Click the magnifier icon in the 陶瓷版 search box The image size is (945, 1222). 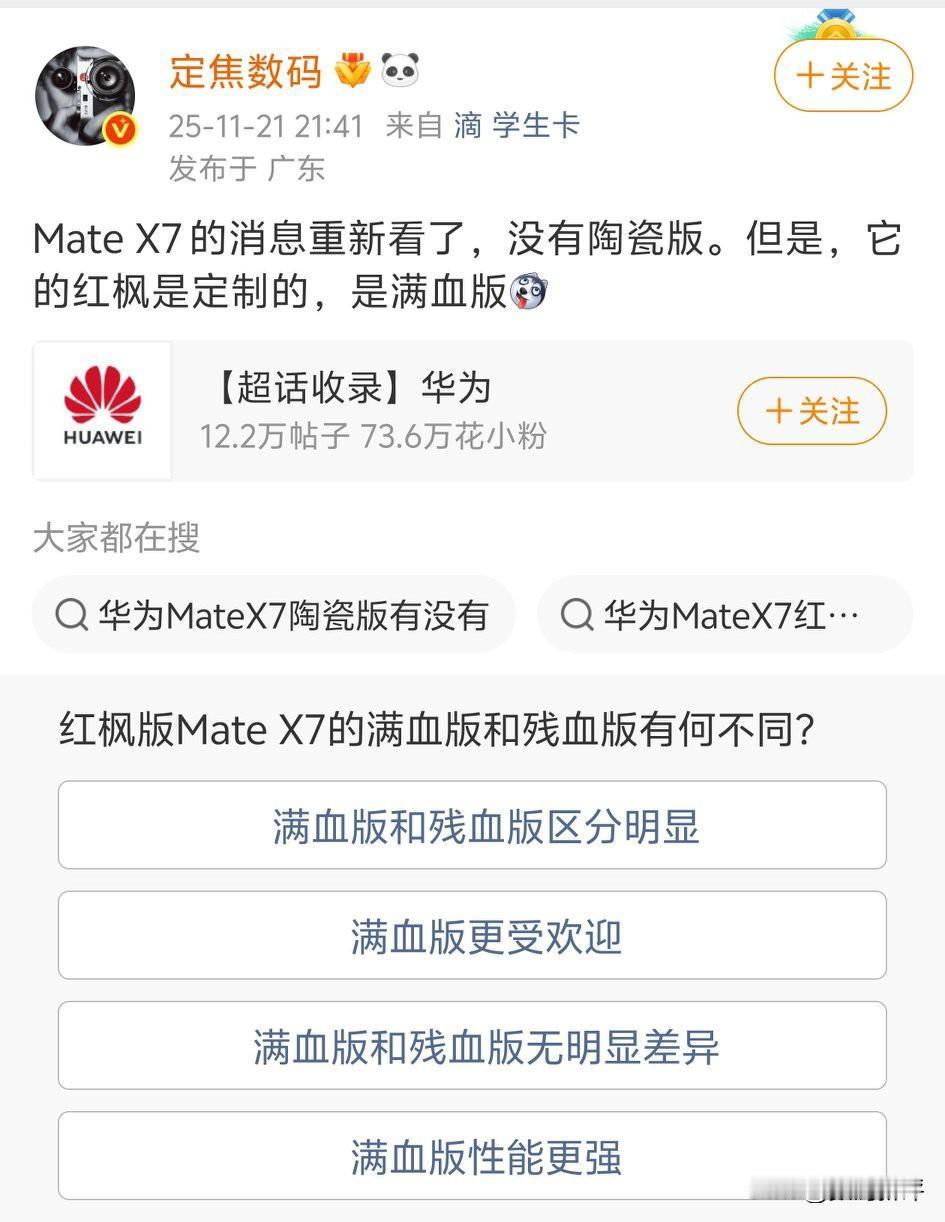coord(70,615)
